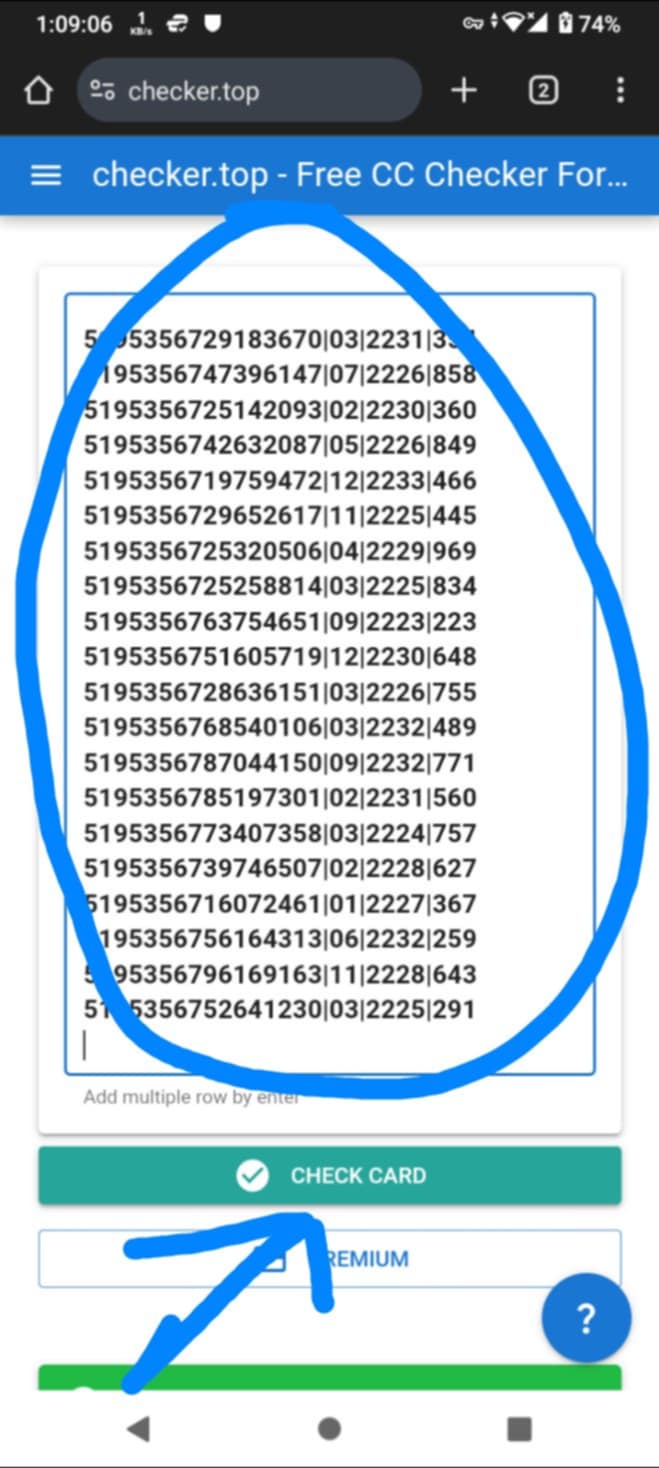This screenshot has width=659, height=1468.
Task: Tap the checker.top address bar
Action: 248,91
